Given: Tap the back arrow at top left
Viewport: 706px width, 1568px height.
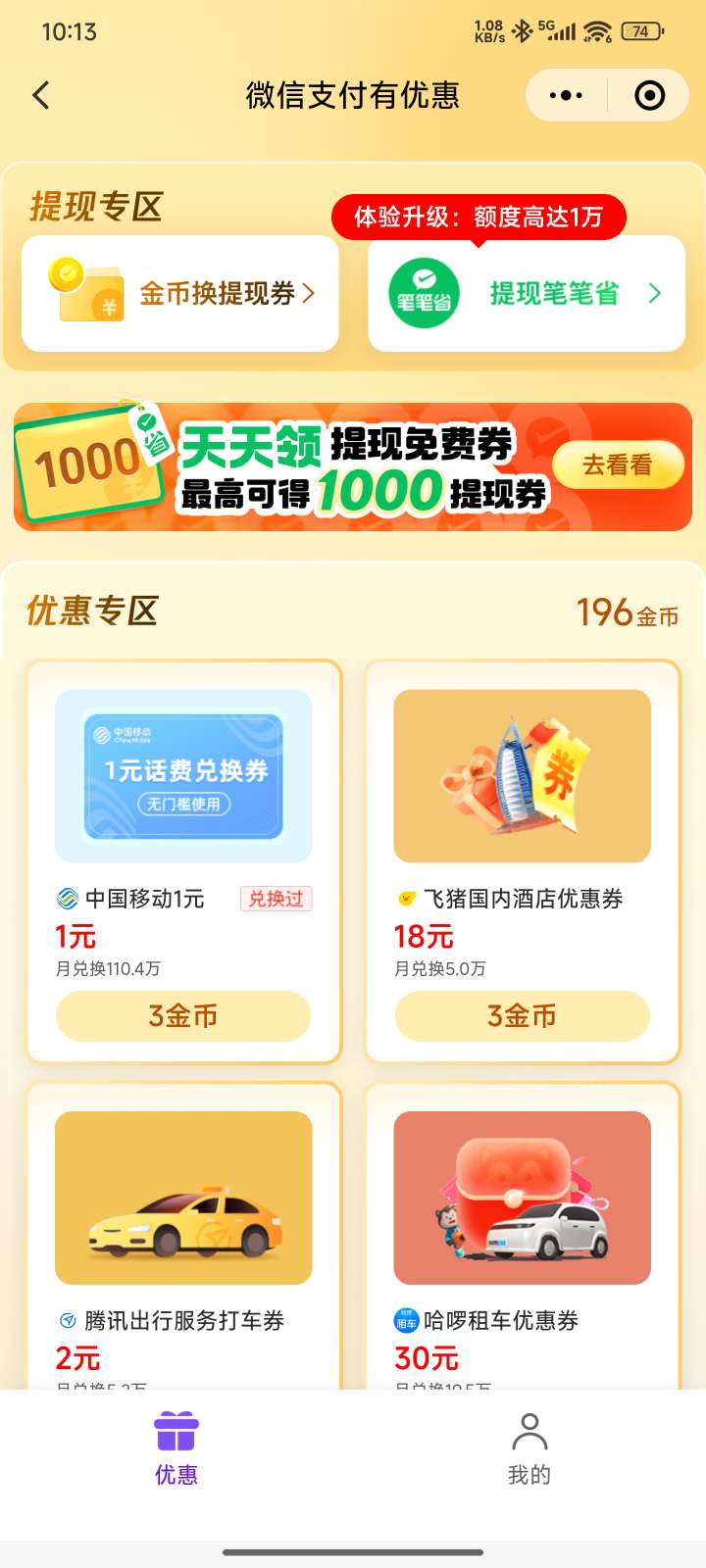Looking at the screenshot, I should click(41, 95).
